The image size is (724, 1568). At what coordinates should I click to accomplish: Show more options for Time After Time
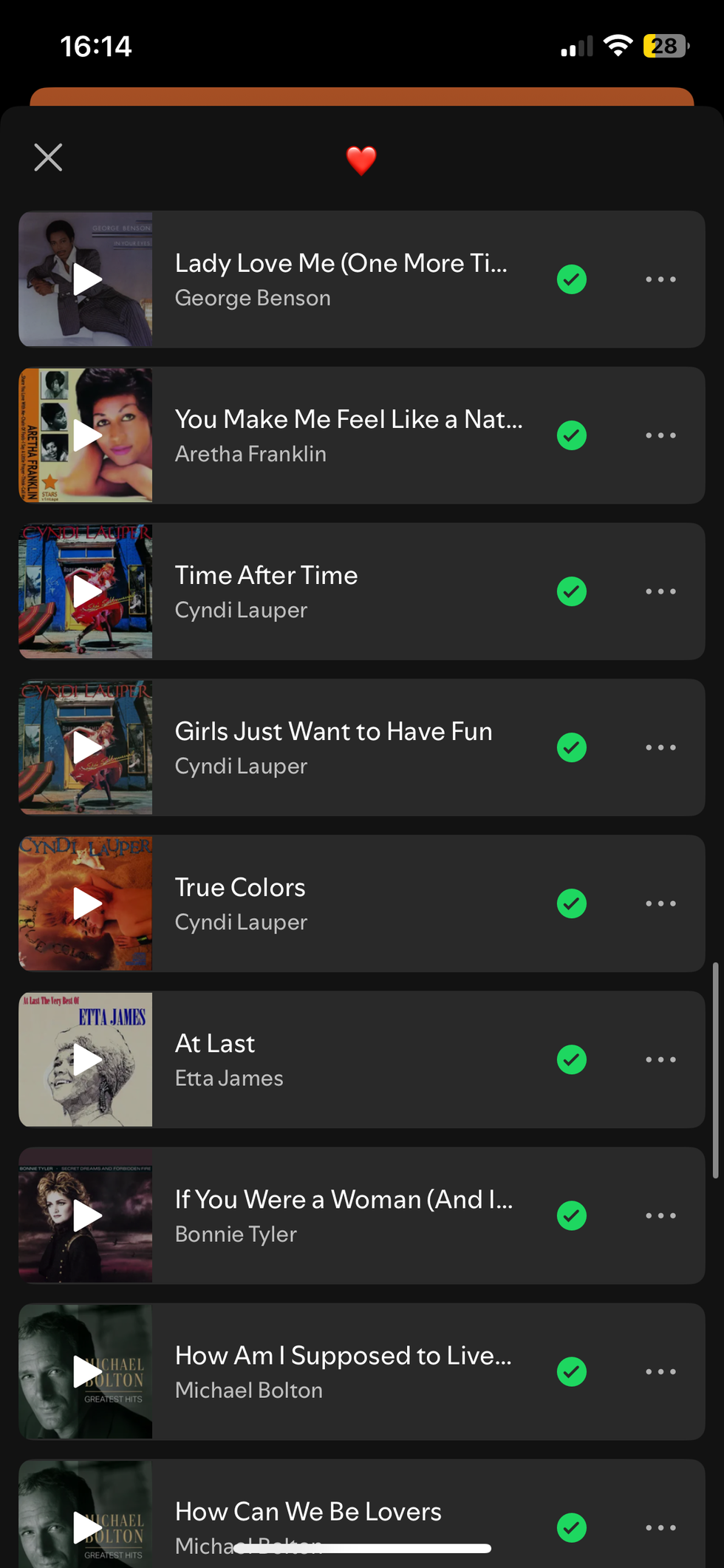pyautogui.click(x=660, y=591)
